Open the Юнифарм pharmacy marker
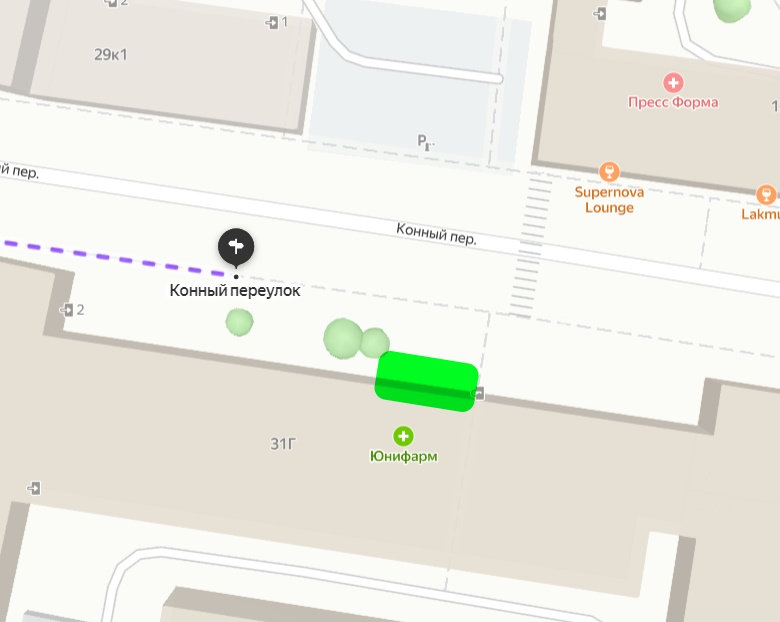This screenshot has height=622, width=780. click(x=403, y=436)
